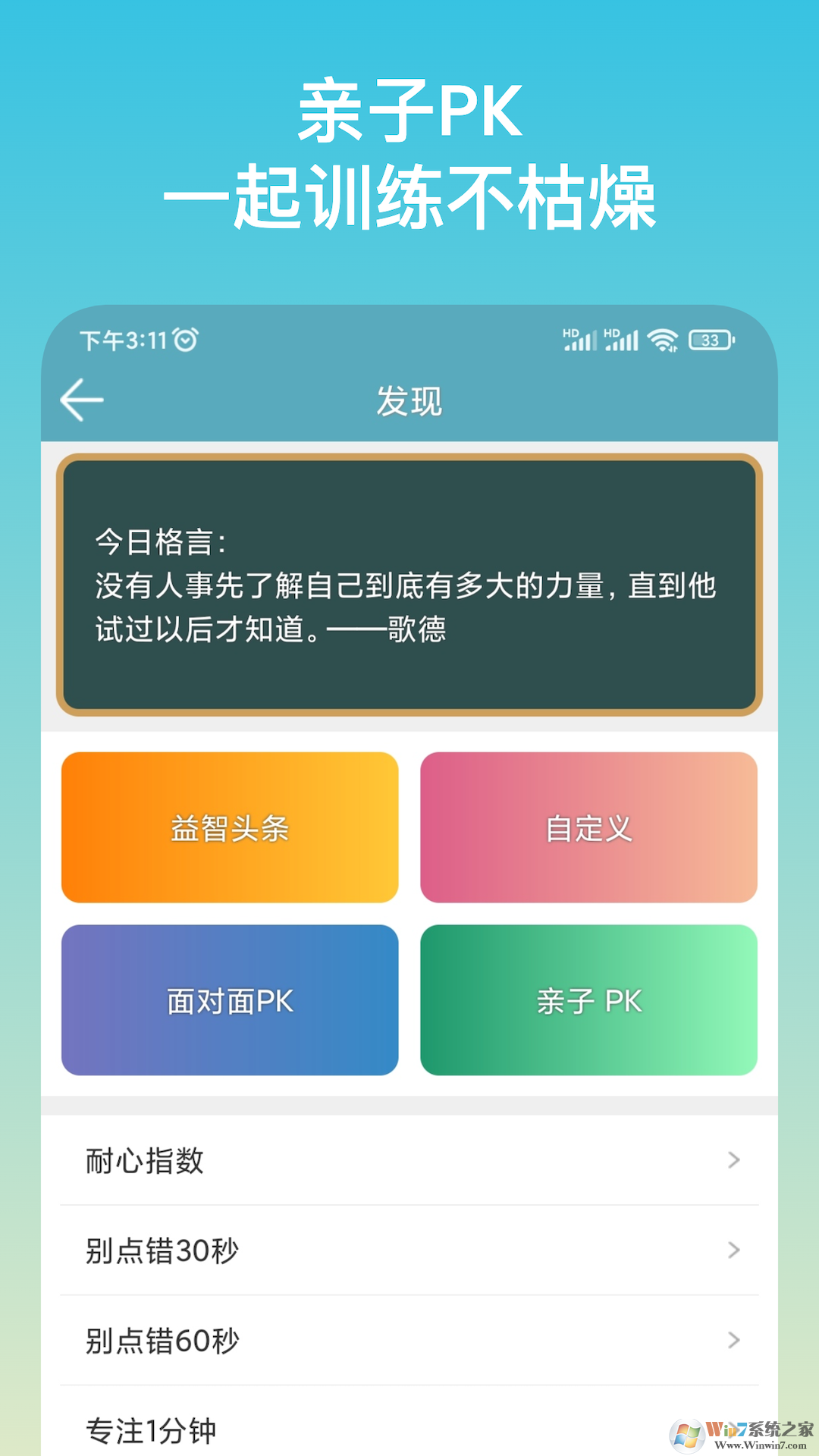Viewport: 819px width, 1456px height.
Task: Select the 发现 page title
Action: pos(409,400)
